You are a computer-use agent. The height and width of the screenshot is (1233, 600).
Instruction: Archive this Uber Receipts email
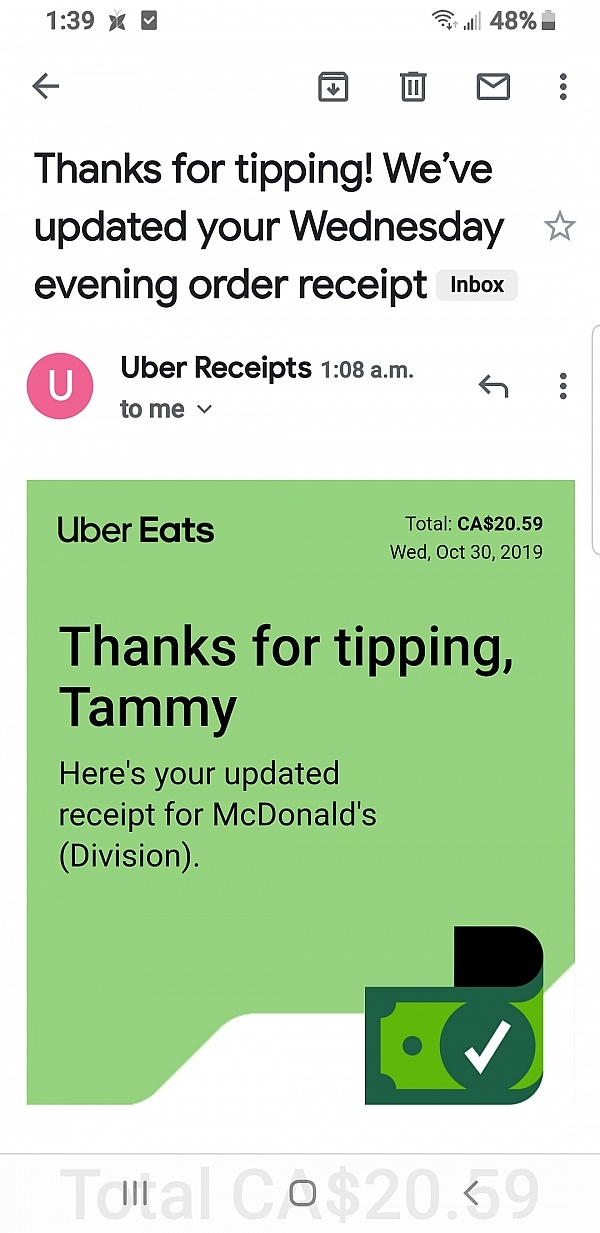[x=333, y=87]
